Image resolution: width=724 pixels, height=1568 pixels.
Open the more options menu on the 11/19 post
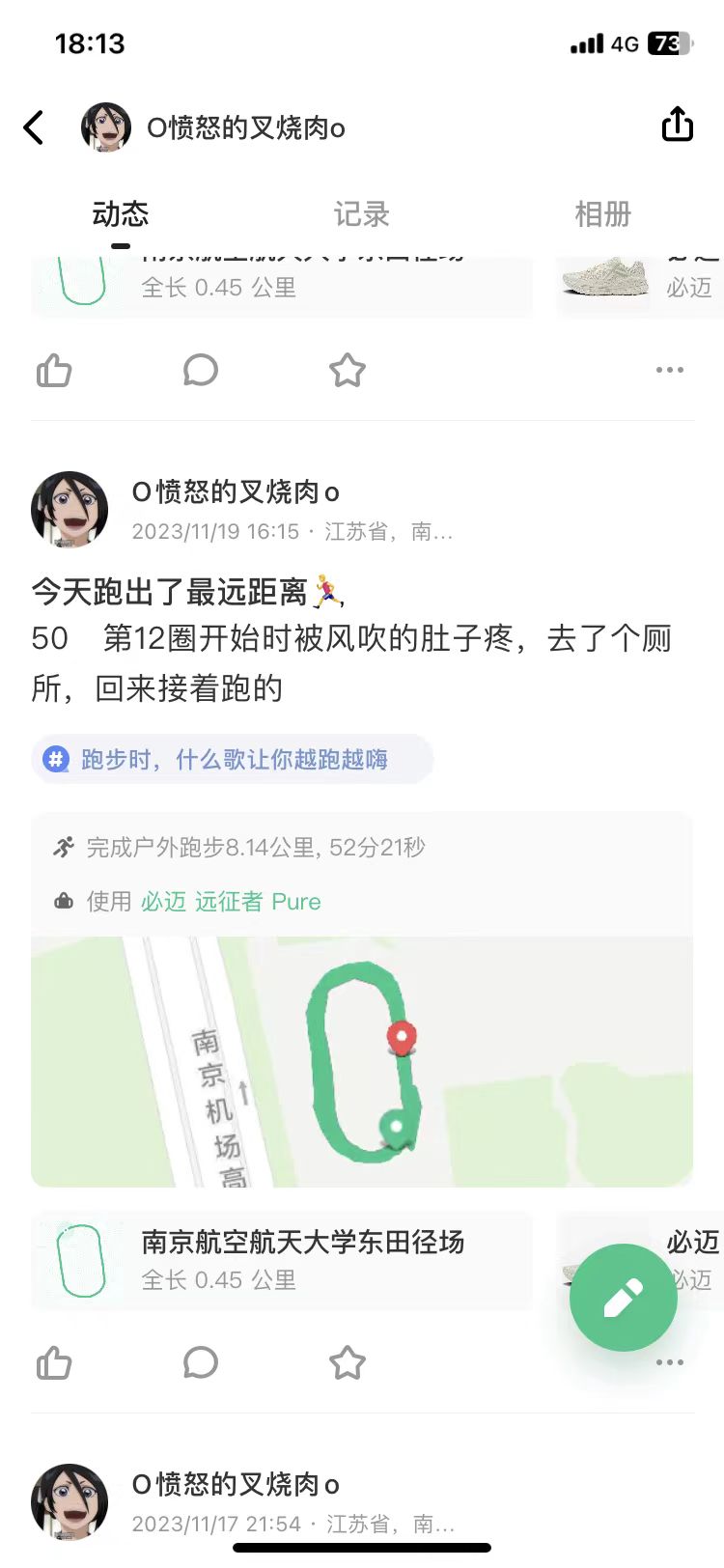[x=670, y=1362]
